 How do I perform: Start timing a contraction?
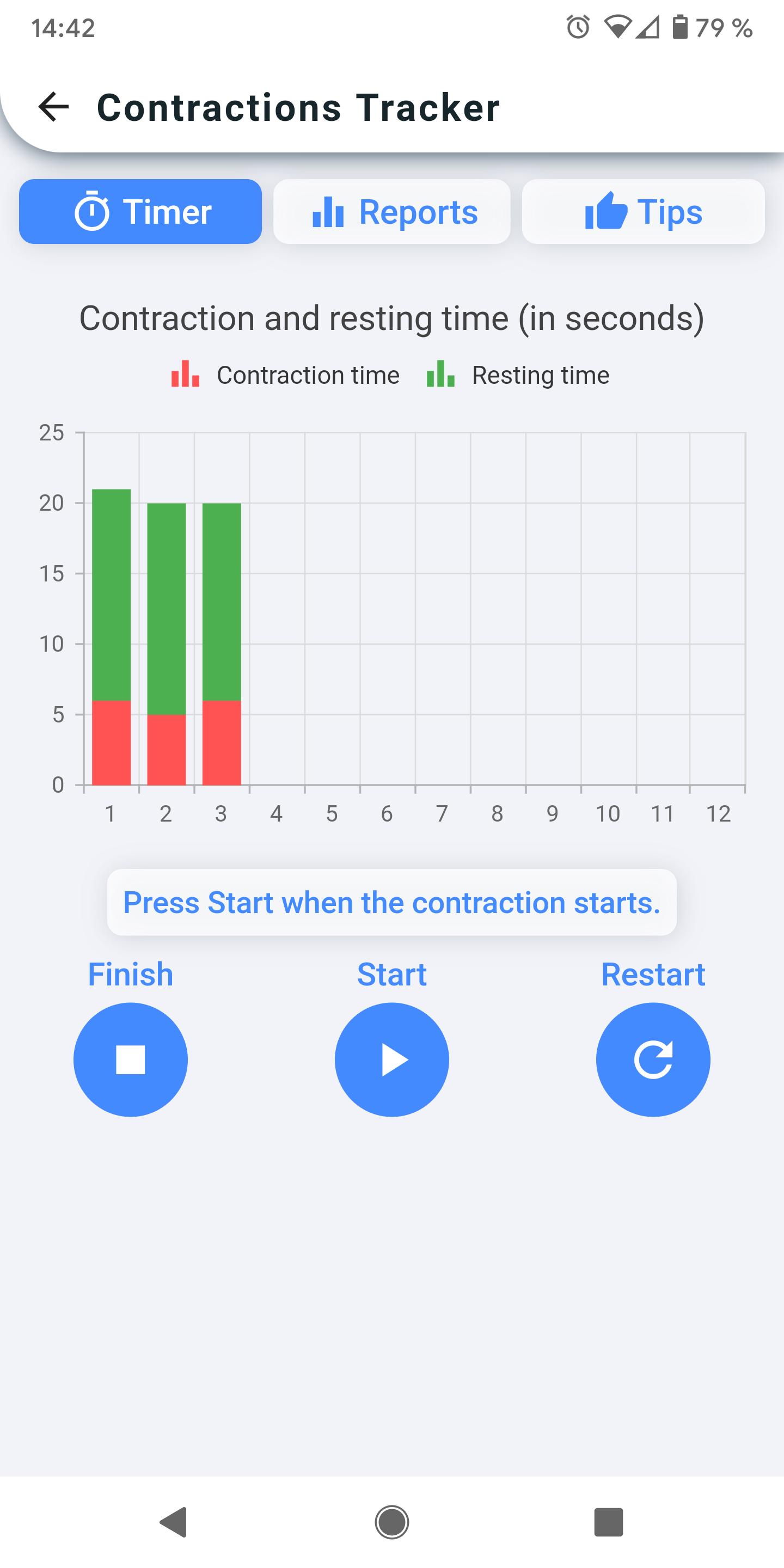click(x=392, y=1059)
